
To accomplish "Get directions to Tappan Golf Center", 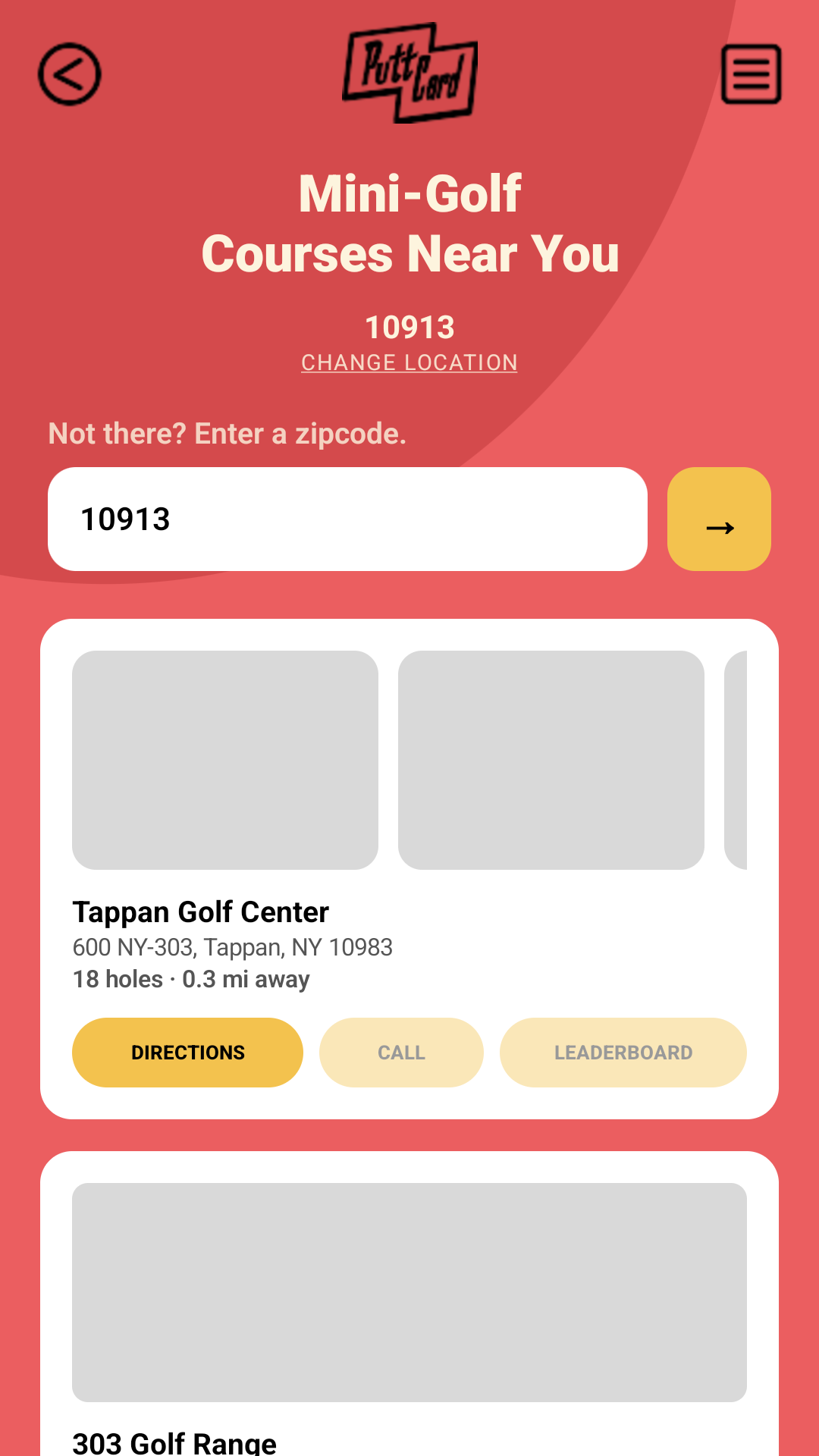I will pos(187,1053).
